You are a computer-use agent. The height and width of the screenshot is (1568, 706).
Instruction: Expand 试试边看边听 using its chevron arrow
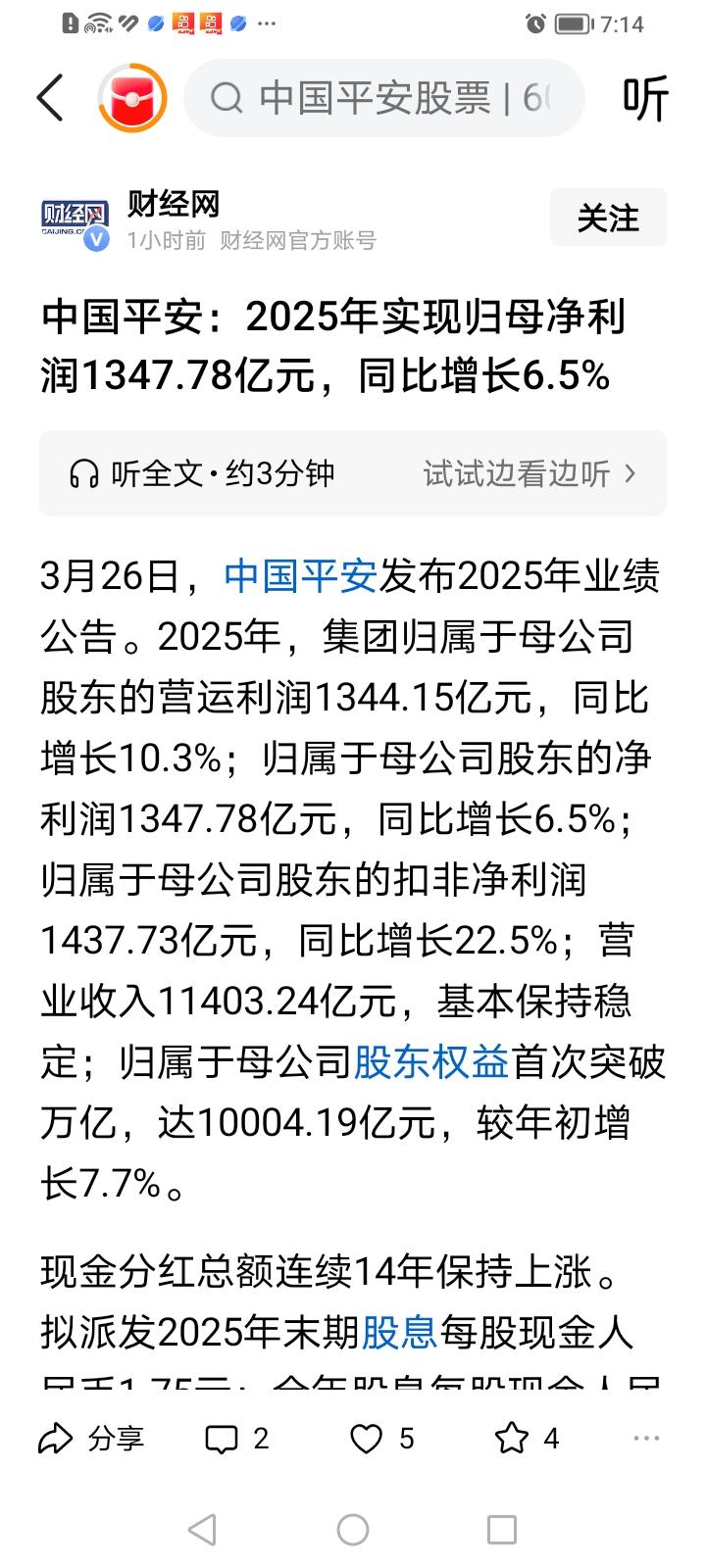629,473
